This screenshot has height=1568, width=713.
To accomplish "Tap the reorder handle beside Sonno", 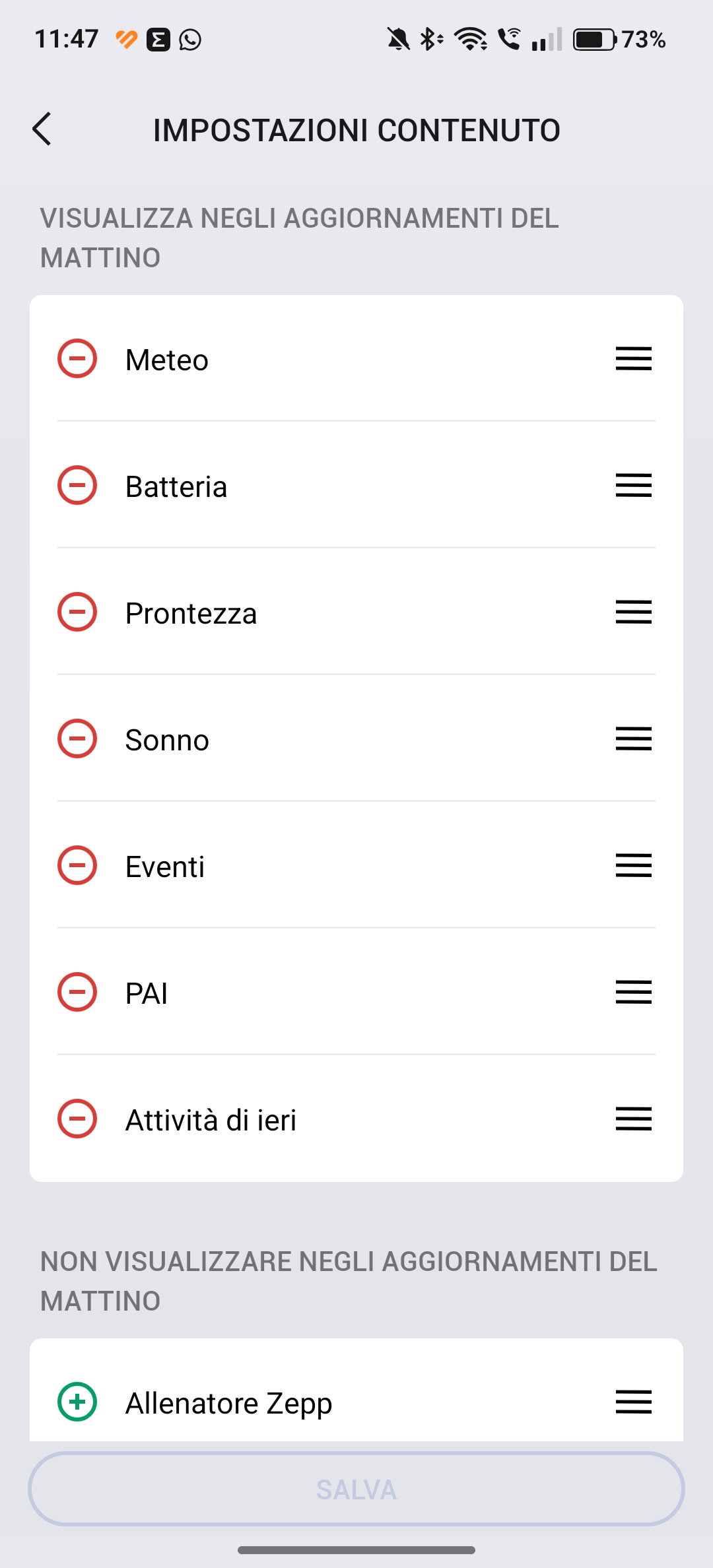I will coord(634,738).
